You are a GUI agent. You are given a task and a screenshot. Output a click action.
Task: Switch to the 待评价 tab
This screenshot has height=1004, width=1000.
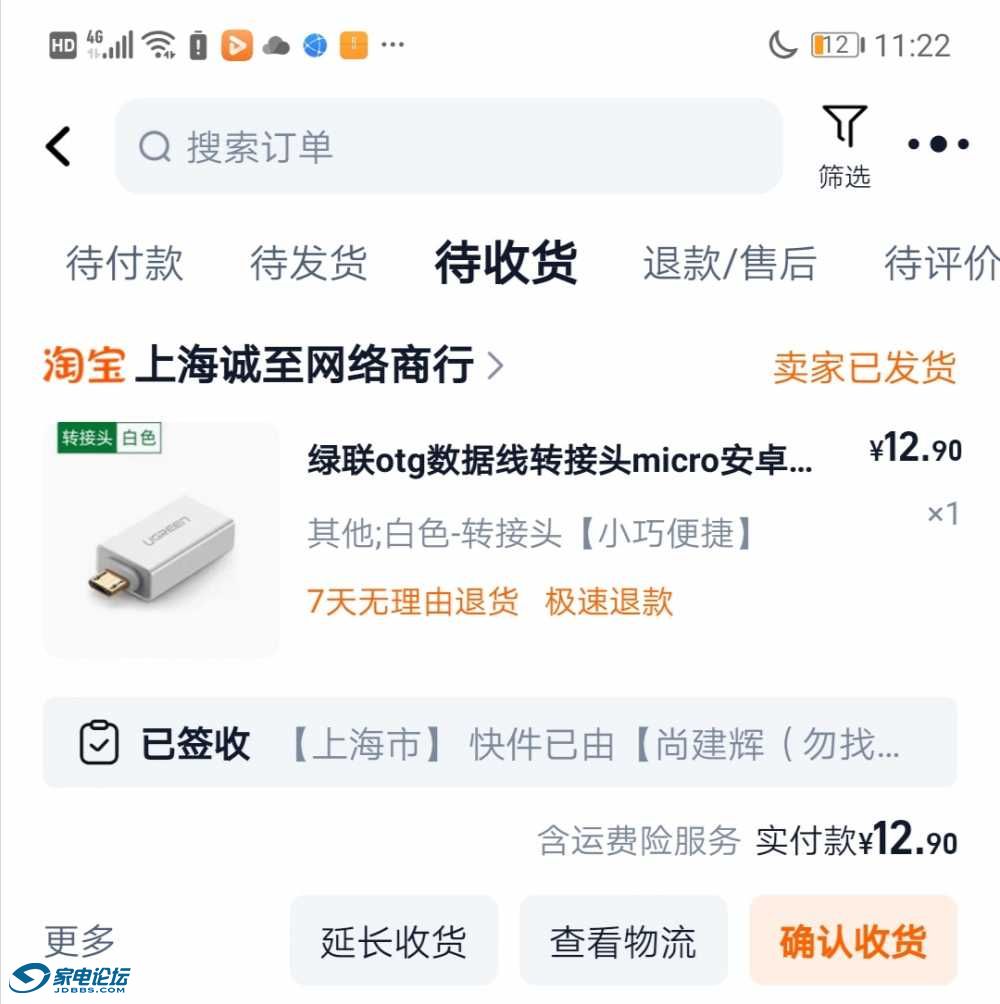point(940,263)
